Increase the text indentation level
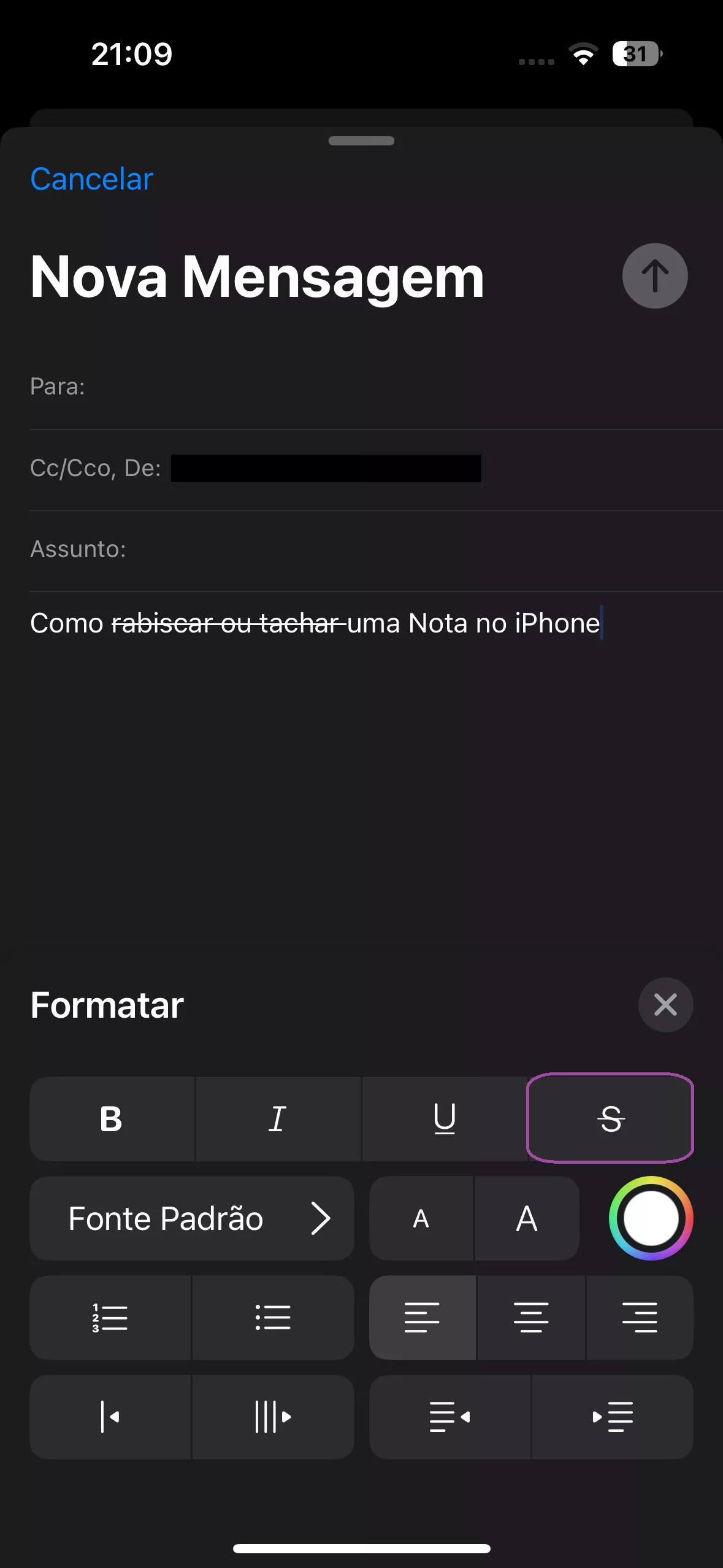The image size is (723, 1568). pos(613,1417)
